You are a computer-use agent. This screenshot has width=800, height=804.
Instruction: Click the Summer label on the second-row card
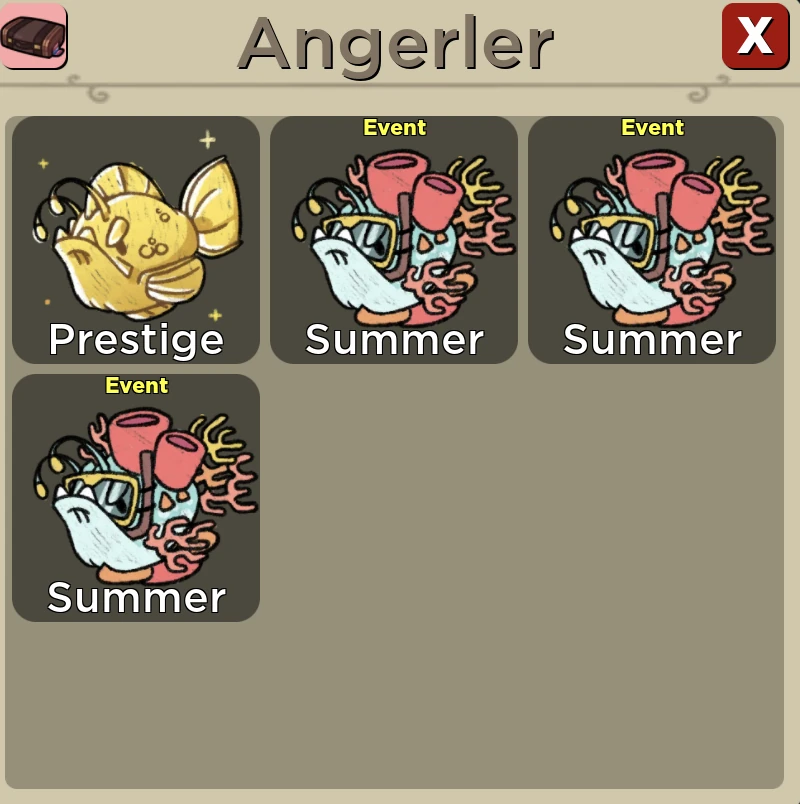coord(135,598)
